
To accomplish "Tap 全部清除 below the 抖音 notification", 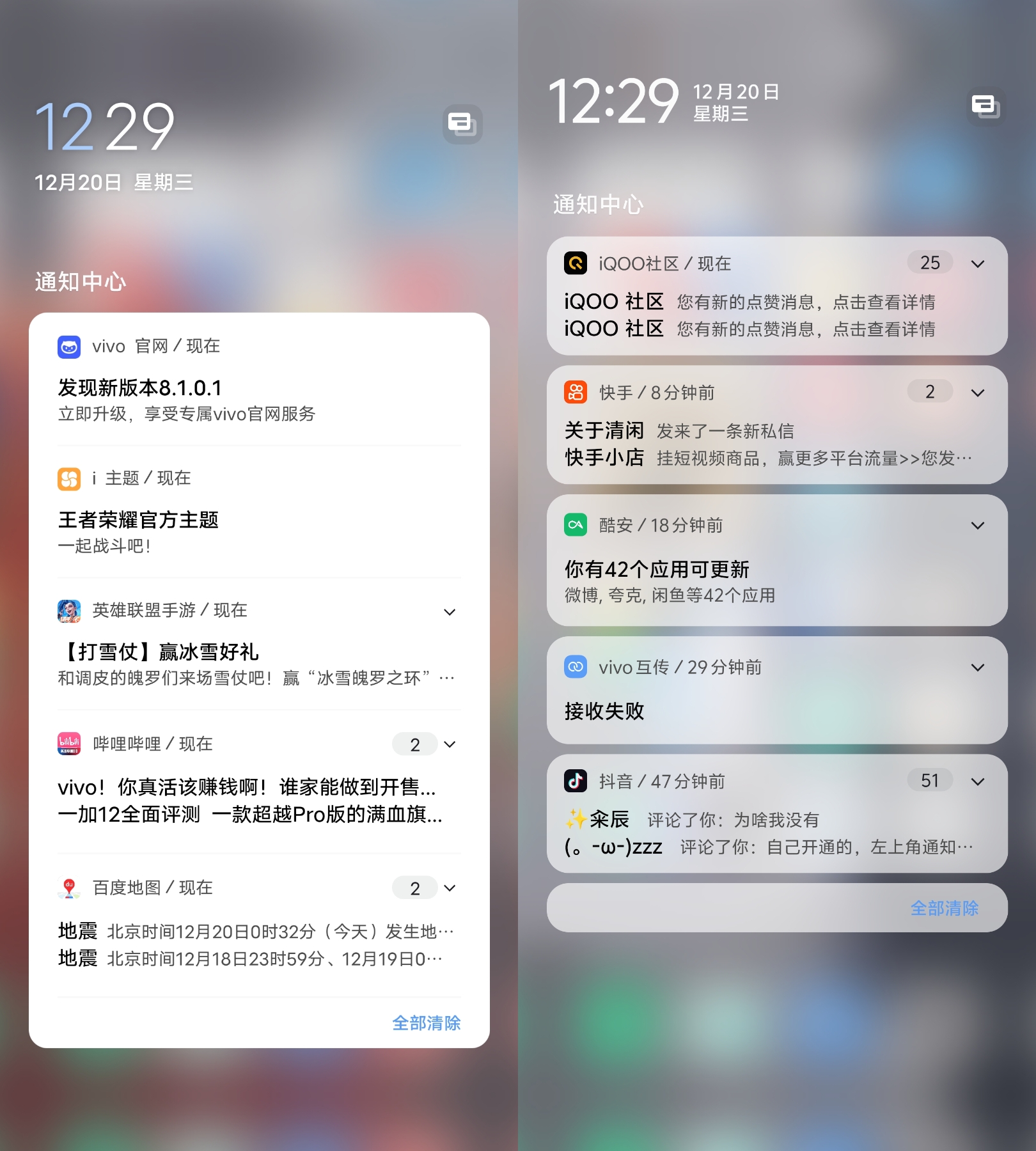I will [x=944, y=908].
